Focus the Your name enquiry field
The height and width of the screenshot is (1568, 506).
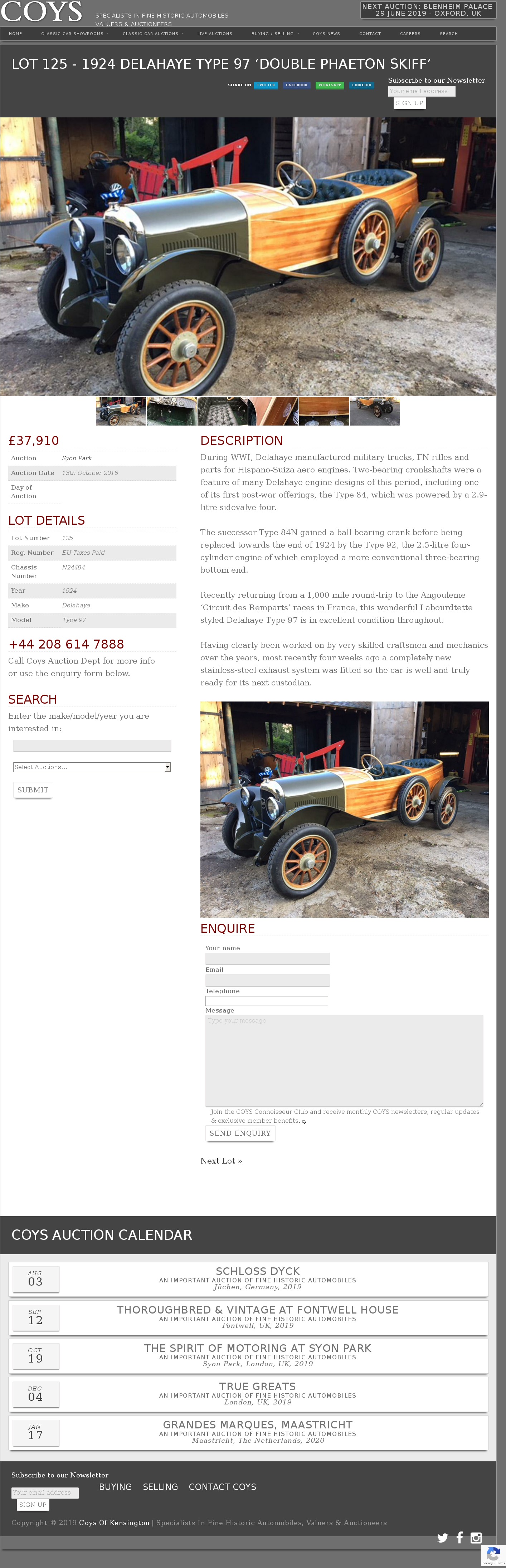(x=267, y=959)
